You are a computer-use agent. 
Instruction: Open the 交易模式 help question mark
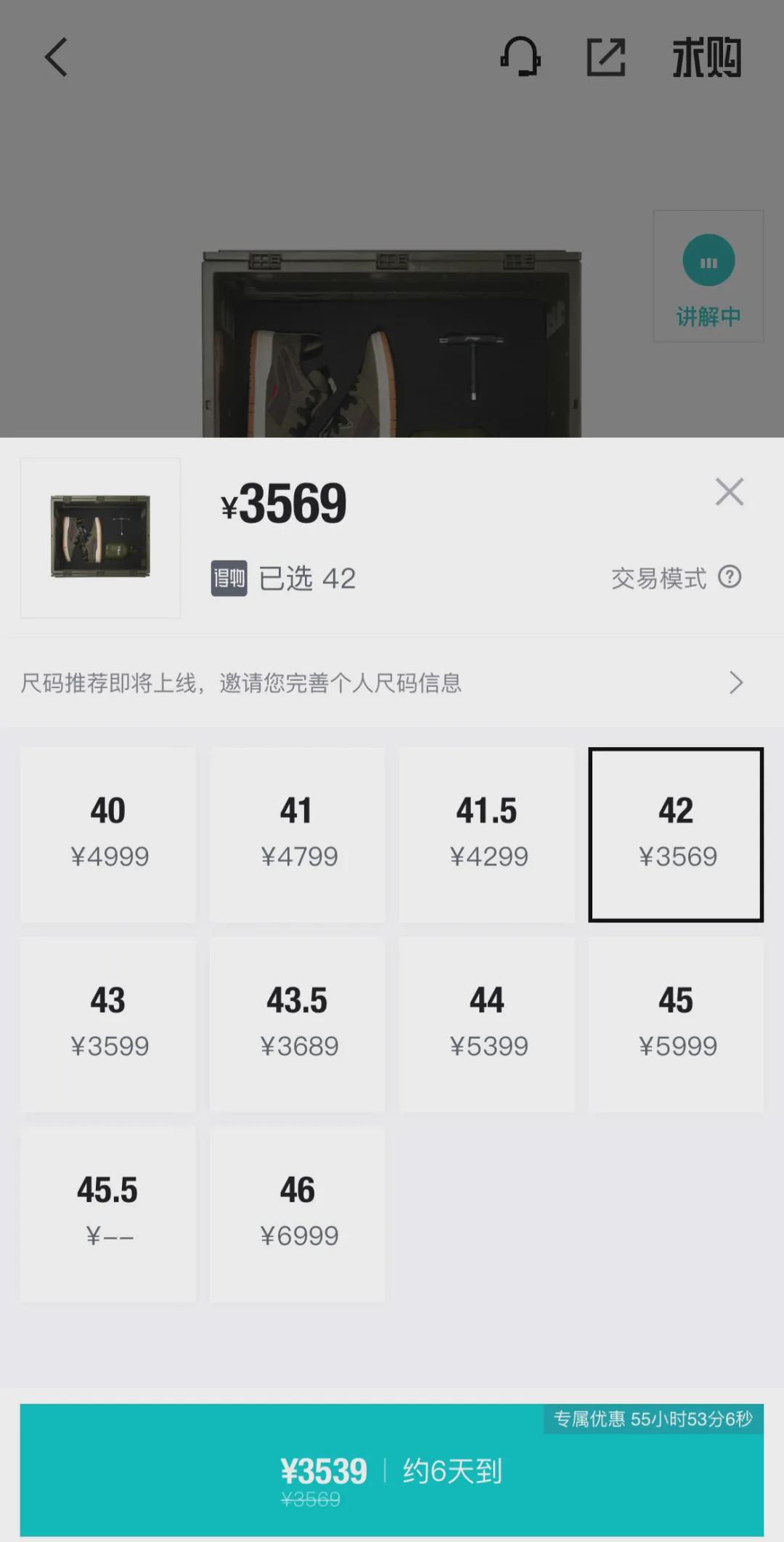pyautogui.click(x=730, y=577)
